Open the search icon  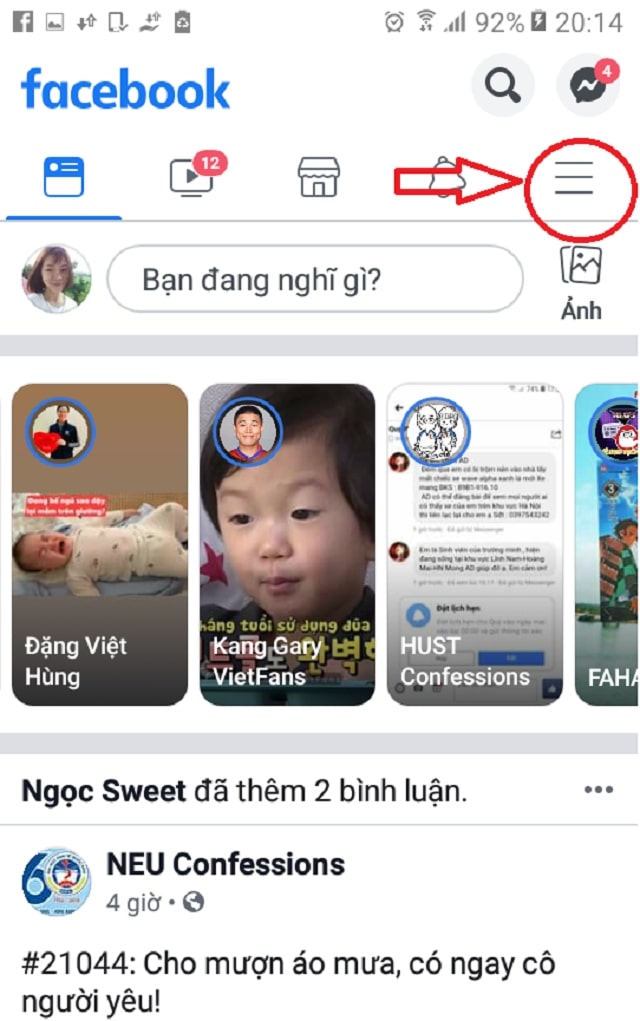point(503,87)
